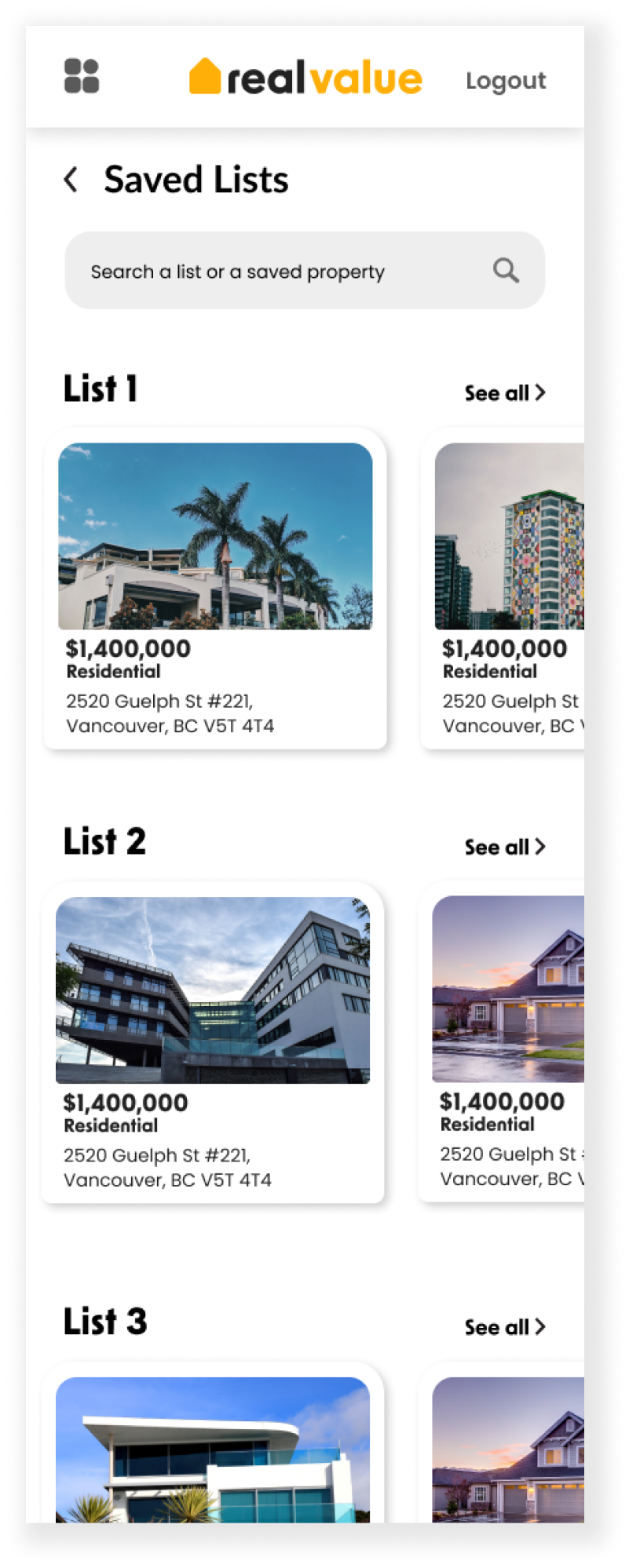Tap Logout in the header

506,81
